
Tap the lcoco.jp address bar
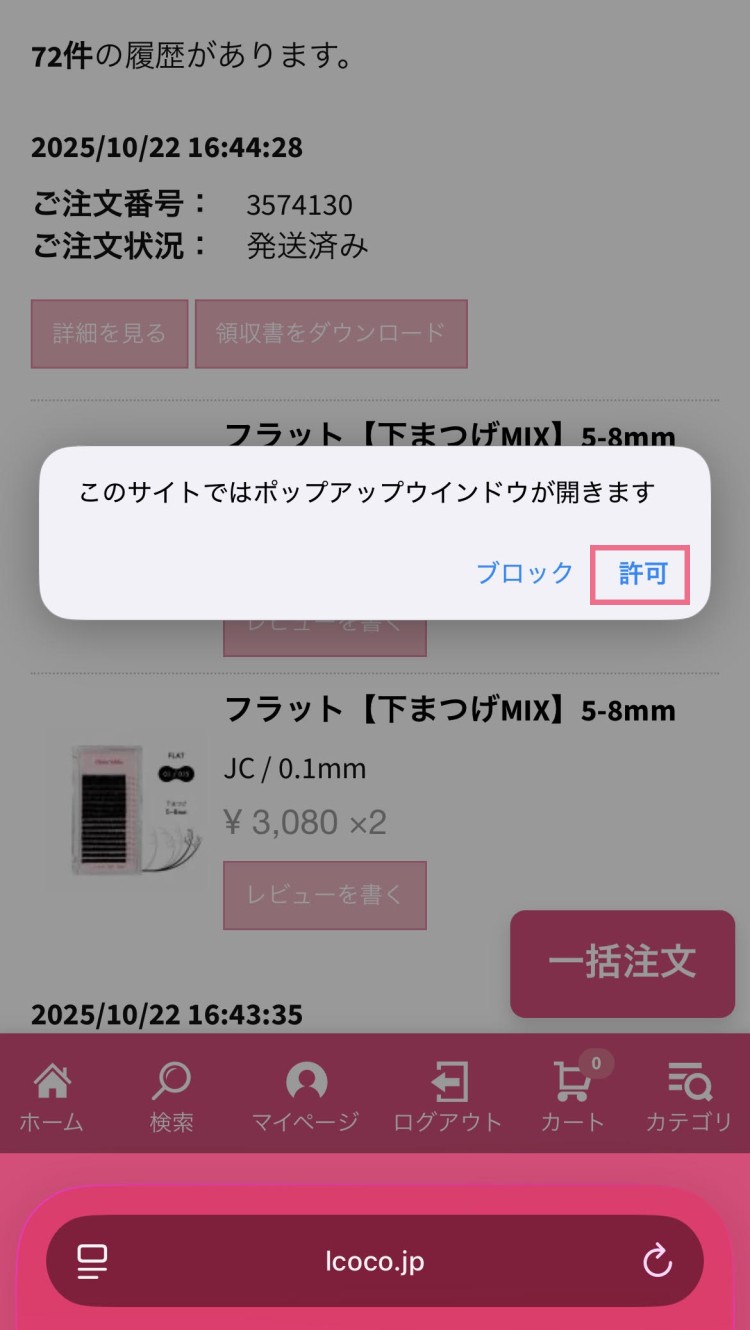click(375, 1262)
